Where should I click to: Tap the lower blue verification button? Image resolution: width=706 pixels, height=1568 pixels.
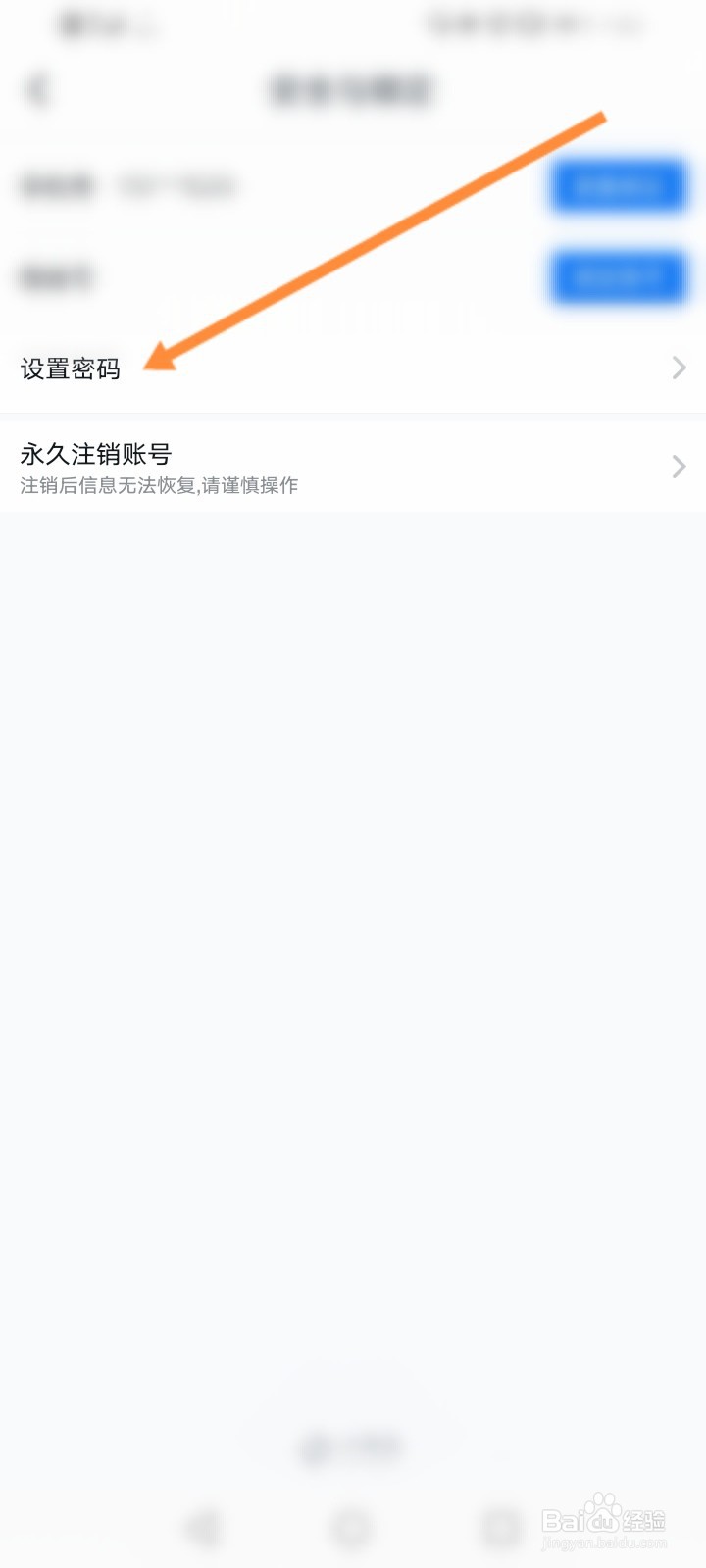point(619,275)
